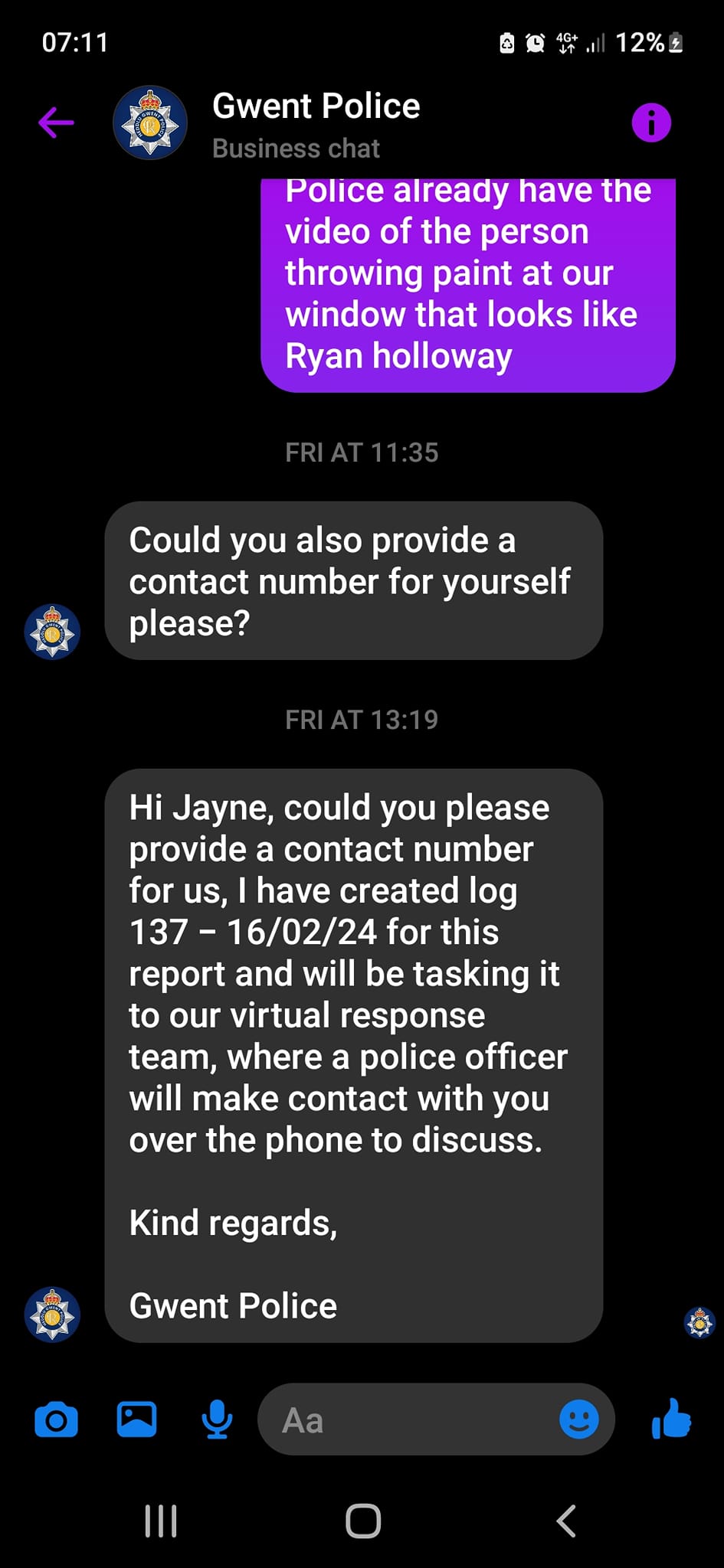Go back using the purple arrow
This screenshot has width=724, height=1568.
57,122
